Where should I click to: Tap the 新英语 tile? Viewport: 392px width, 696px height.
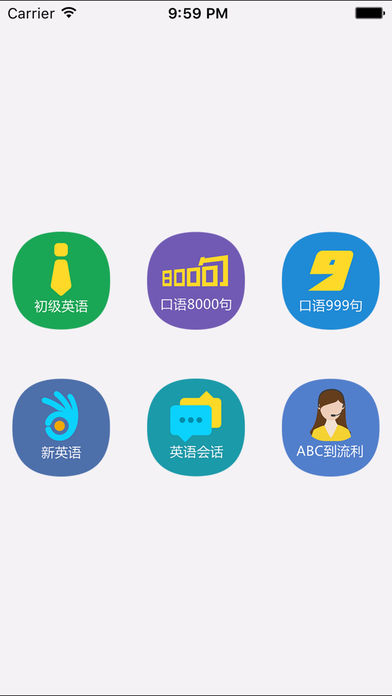tap(61, 427)
